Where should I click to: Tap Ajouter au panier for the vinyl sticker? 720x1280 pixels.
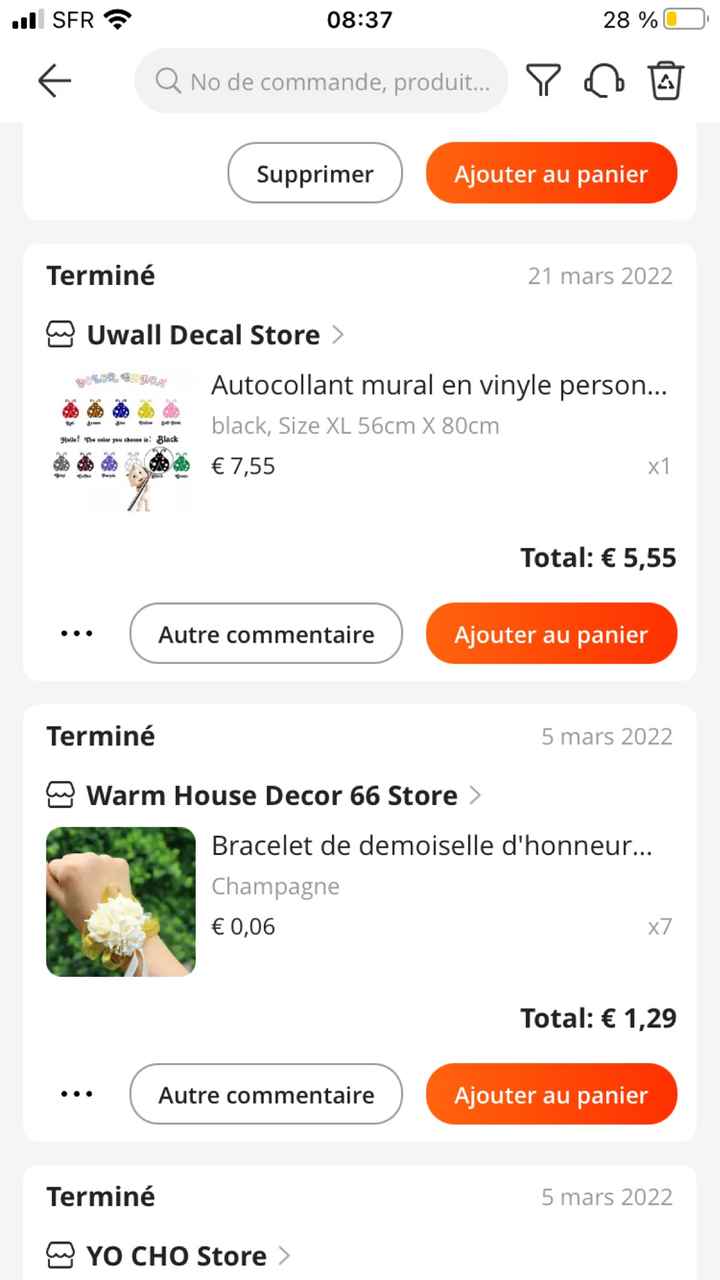pos(551,633)
